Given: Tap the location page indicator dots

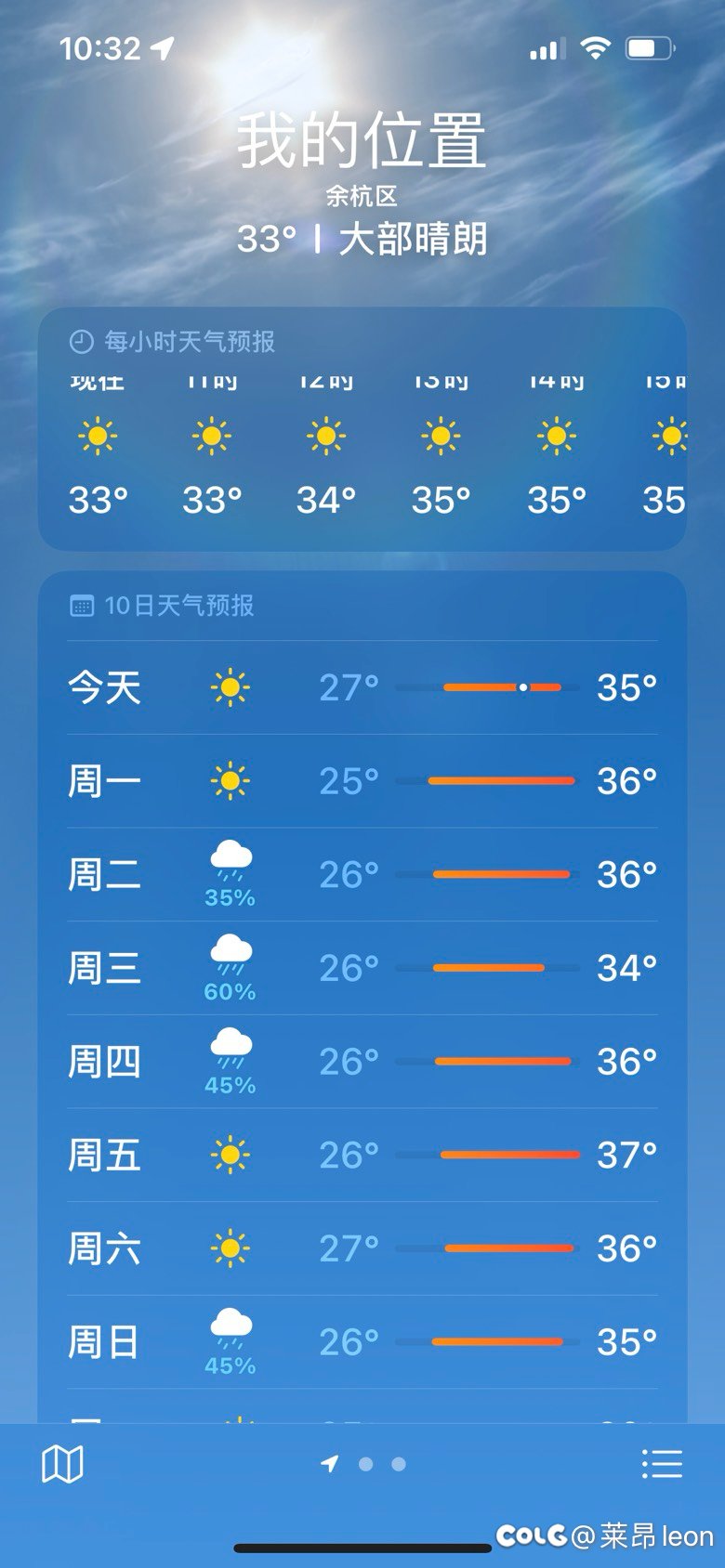Looking at the screenshot, I should point(363,1464).
